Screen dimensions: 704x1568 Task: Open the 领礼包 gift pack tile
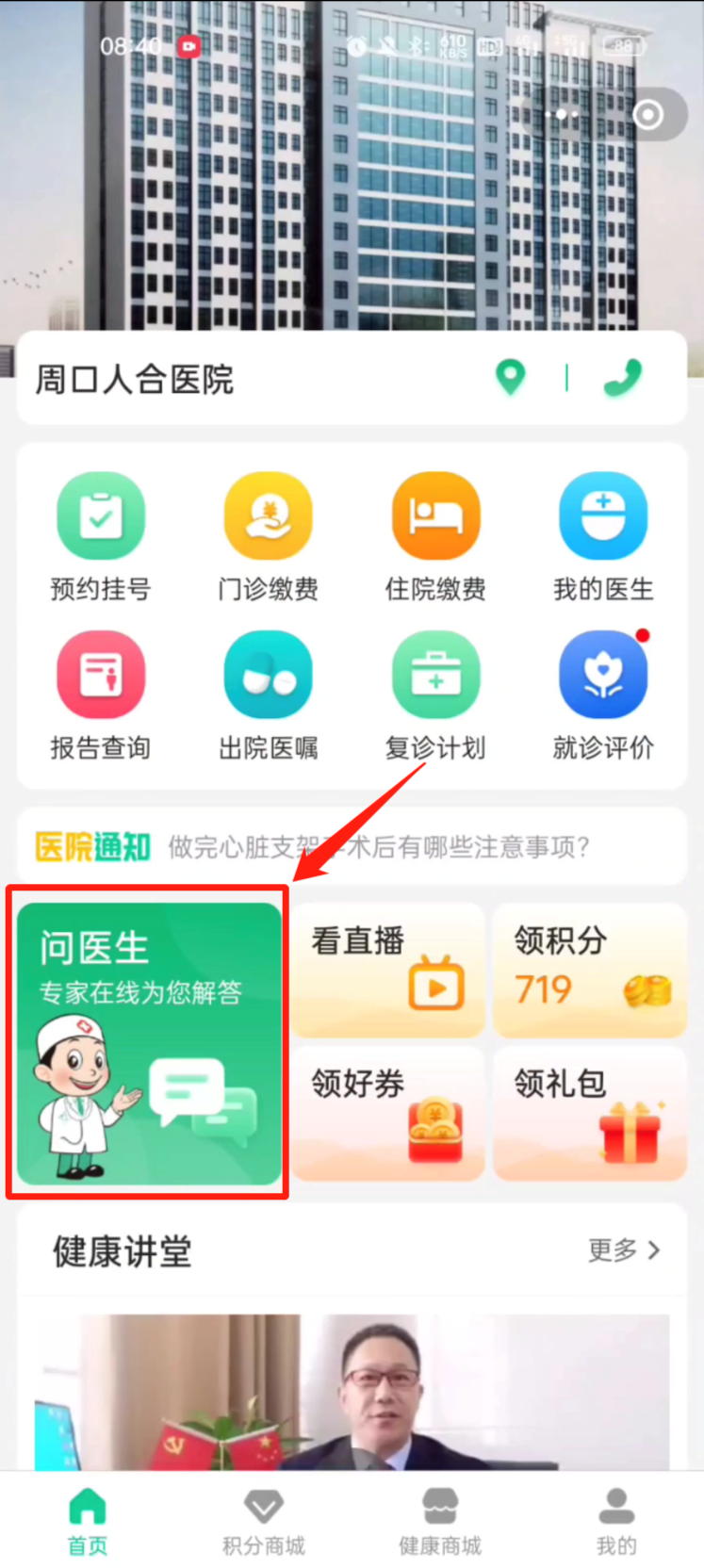[x=590, y=1114]
